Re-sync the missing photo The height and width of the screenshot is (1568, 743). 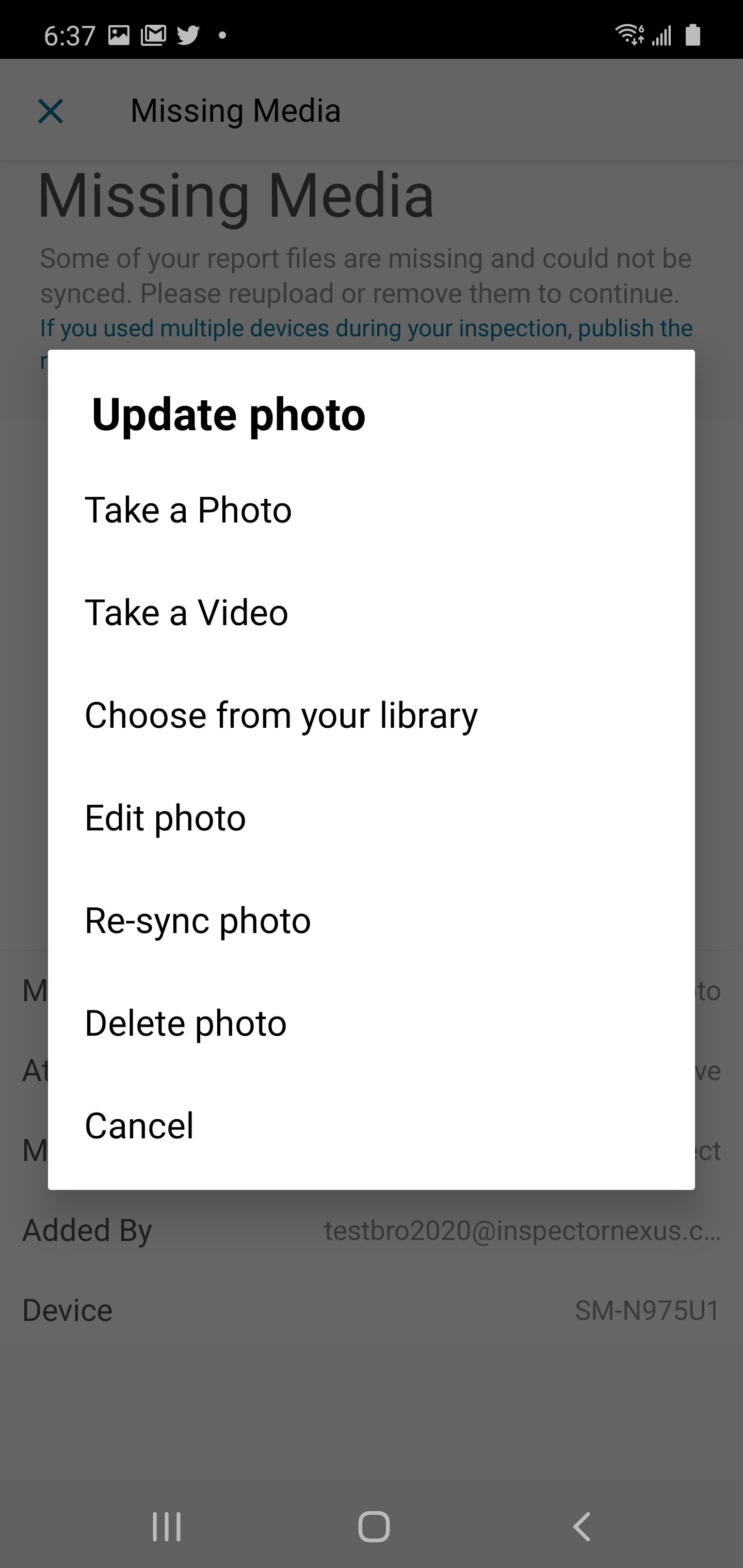pyautogui.click(x=197, y=920)
